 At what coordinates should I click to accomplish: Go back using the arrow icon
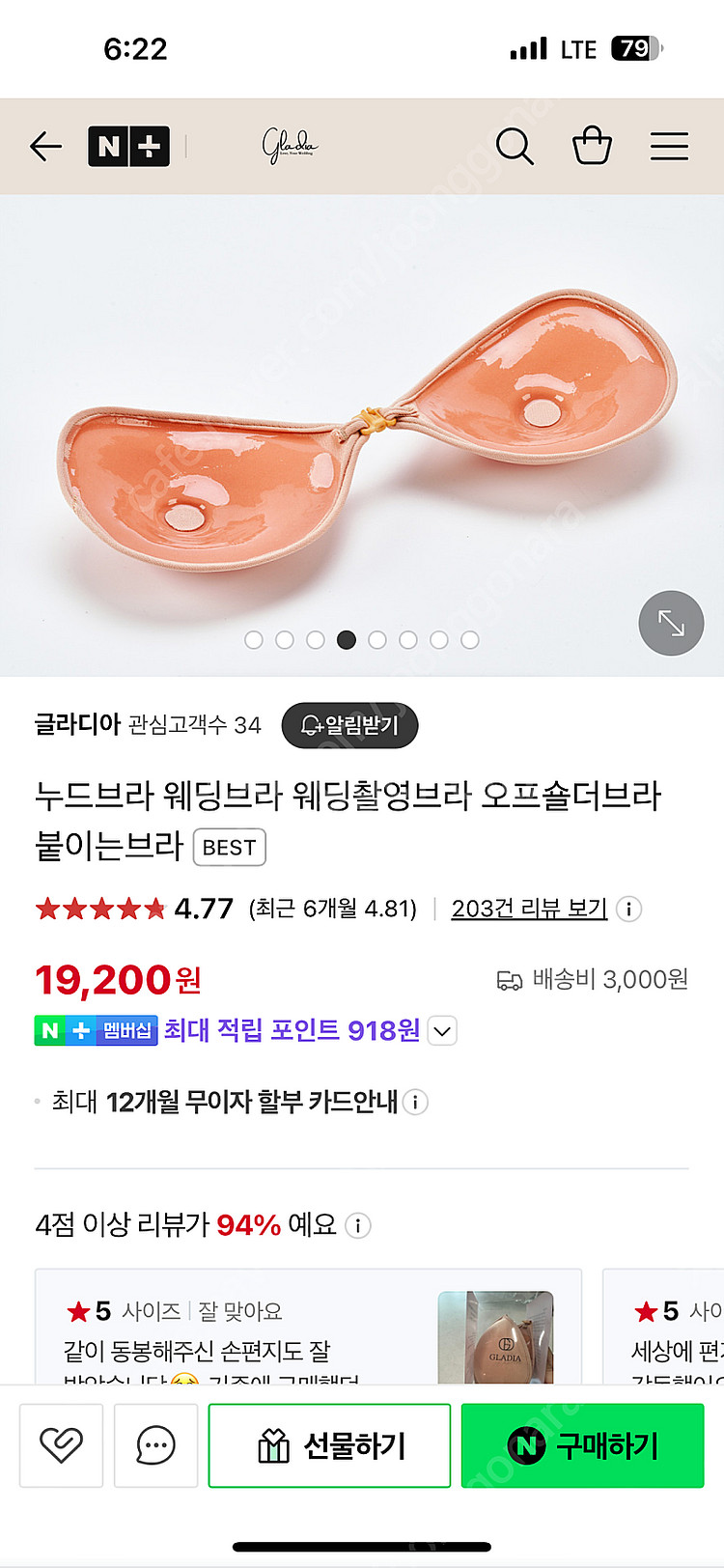click(45, 147)
